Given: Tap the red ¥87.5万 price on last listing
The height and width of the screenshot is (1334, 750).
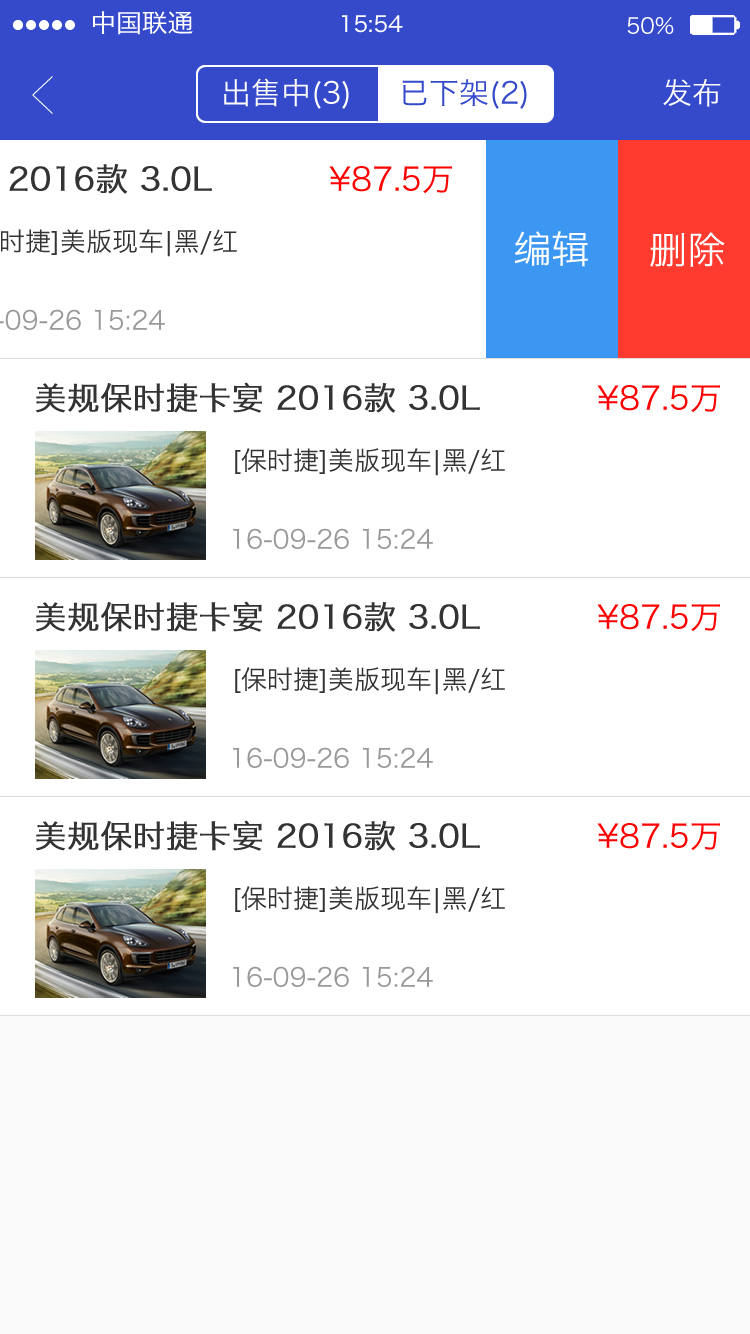Looking at the screenshot, I should coord(660,837).
